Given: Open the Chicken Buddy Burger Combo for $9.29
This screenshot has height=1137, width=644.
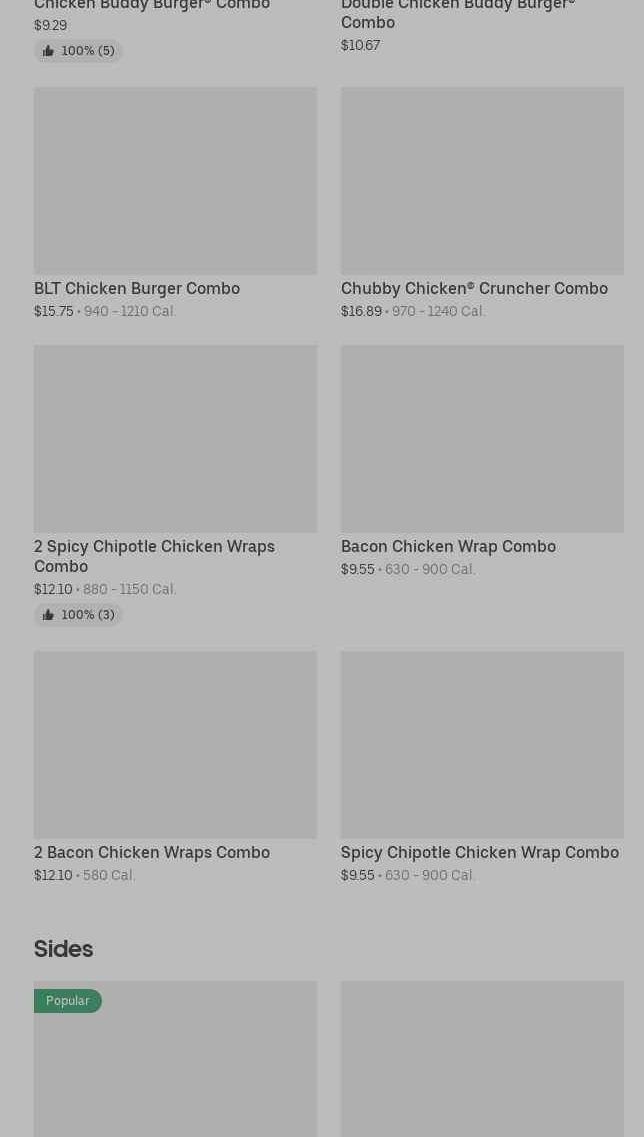Looking at the screenshot, I should click(152, 8).
